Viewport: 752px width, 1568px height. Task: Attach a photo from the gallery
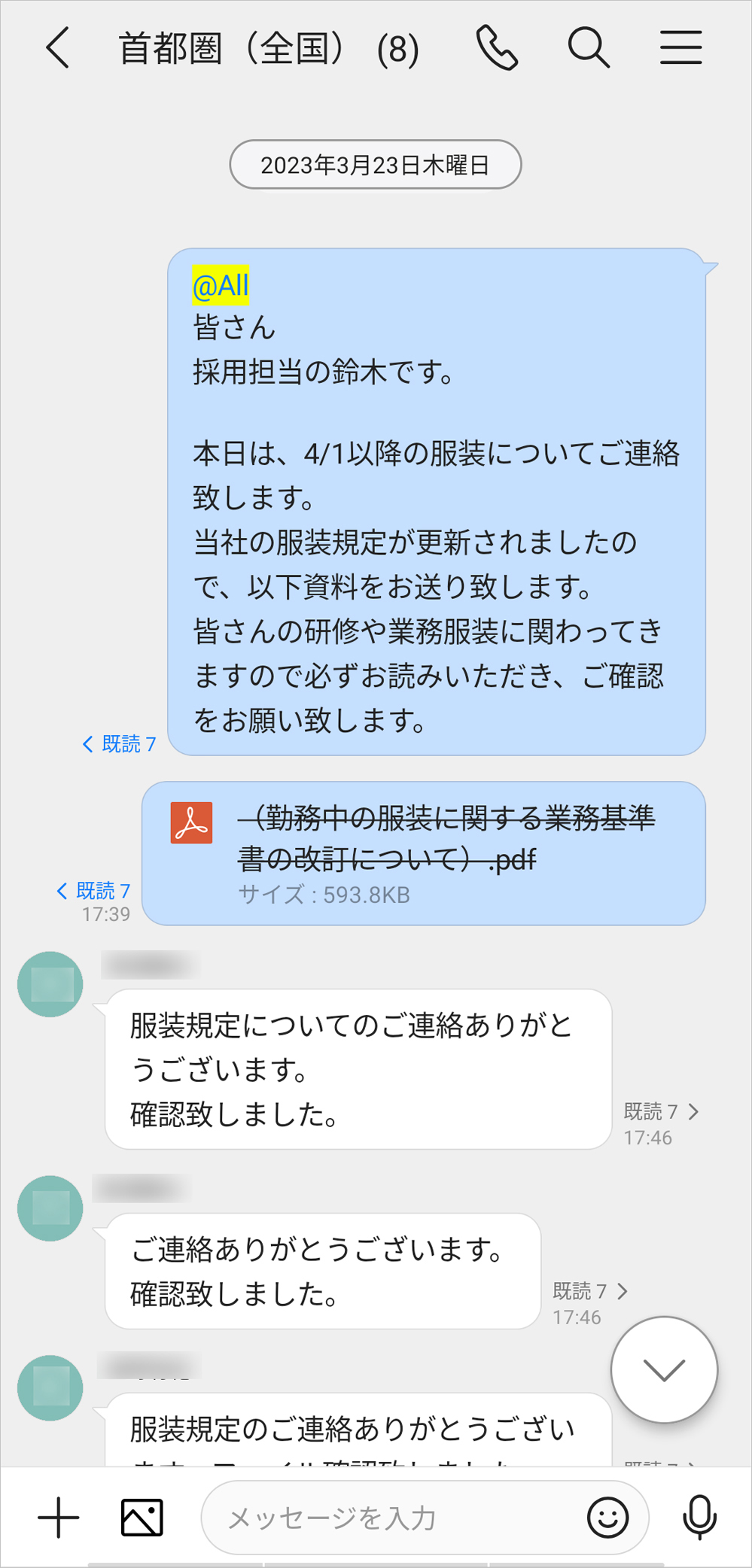click(x=142, y=1518)
